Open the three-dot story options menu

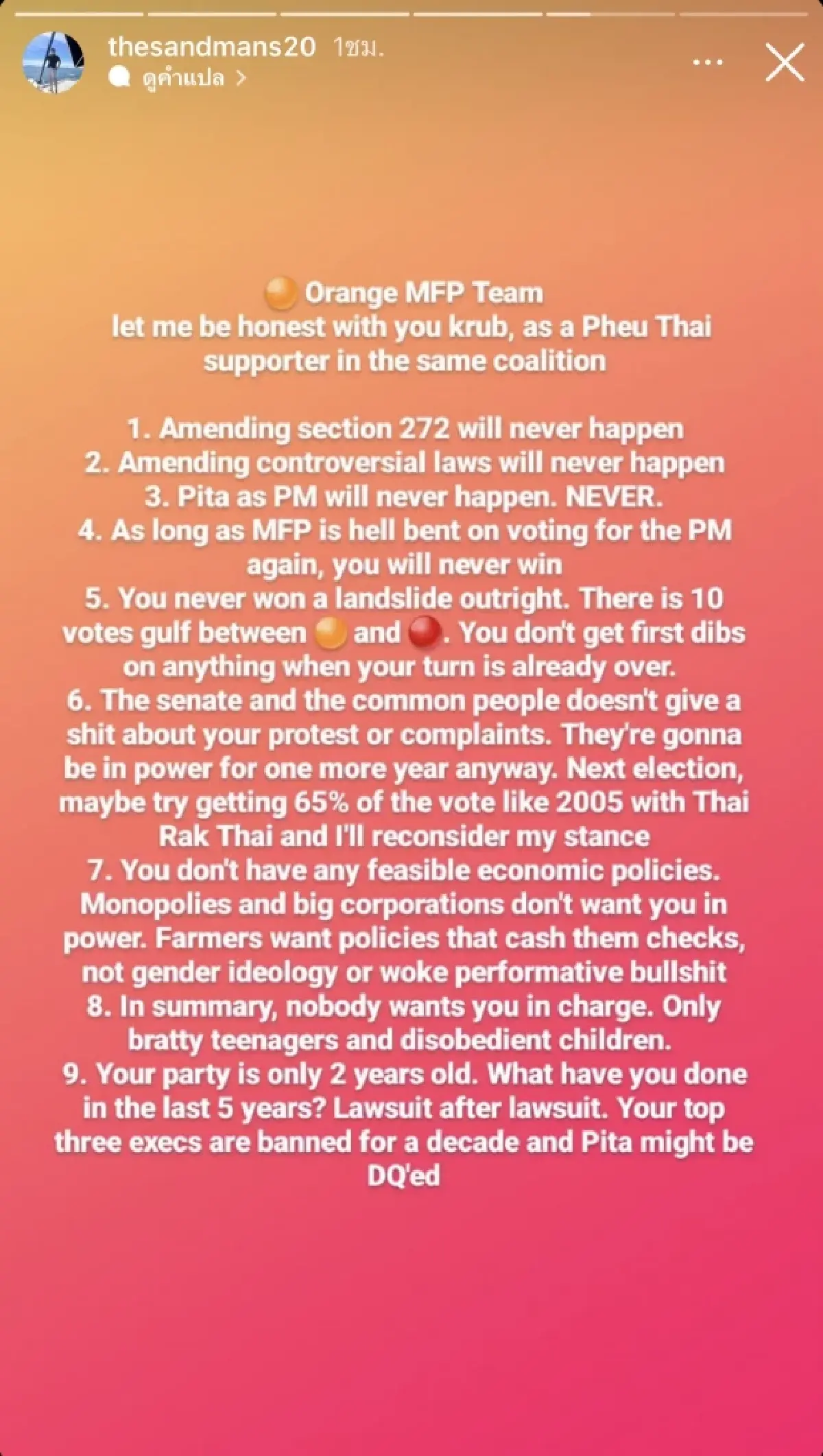707,62
